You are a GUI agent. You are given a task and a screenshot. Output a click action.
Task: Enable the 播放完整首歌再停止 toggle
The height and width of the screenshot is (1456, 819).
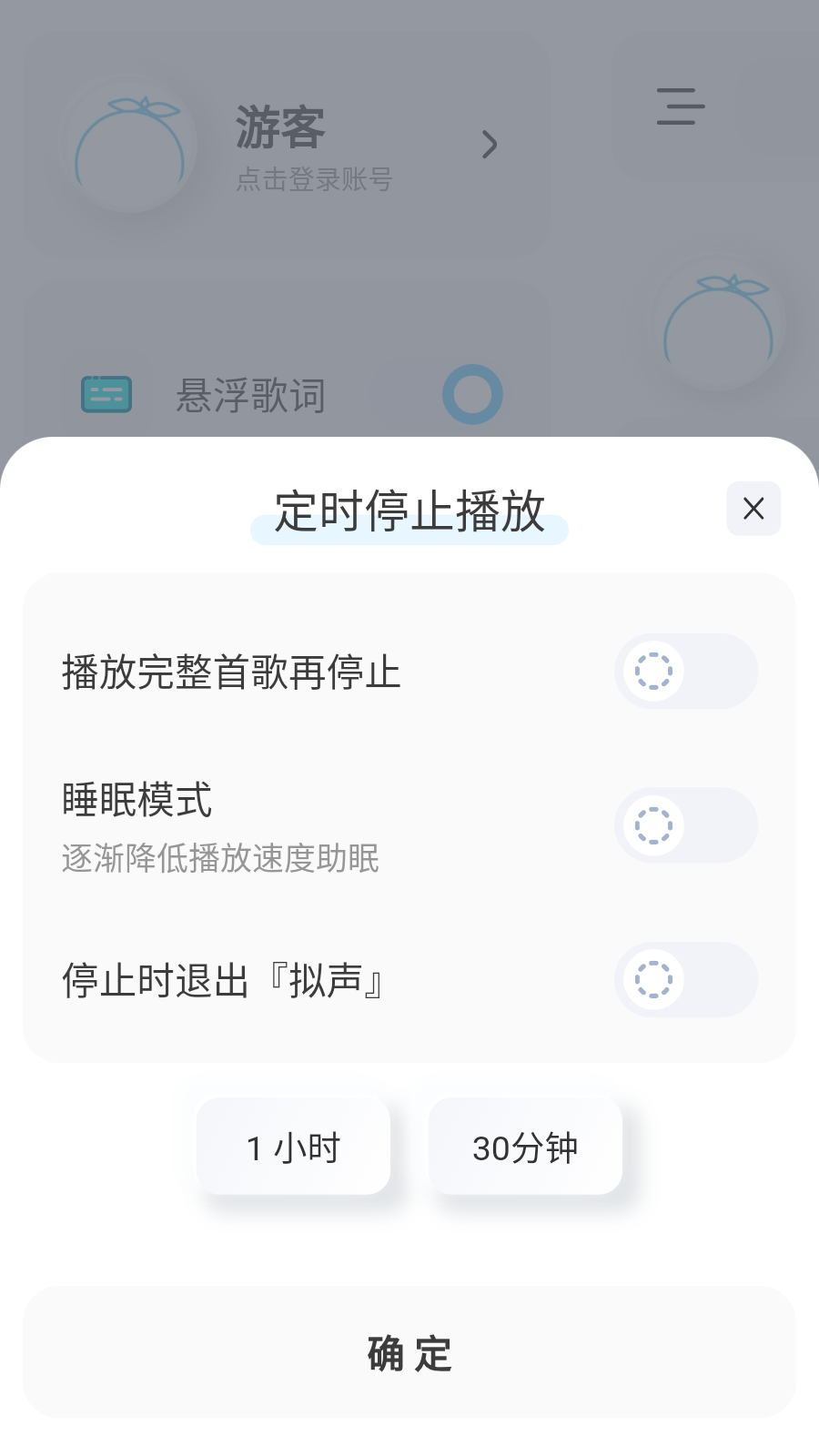684,672
